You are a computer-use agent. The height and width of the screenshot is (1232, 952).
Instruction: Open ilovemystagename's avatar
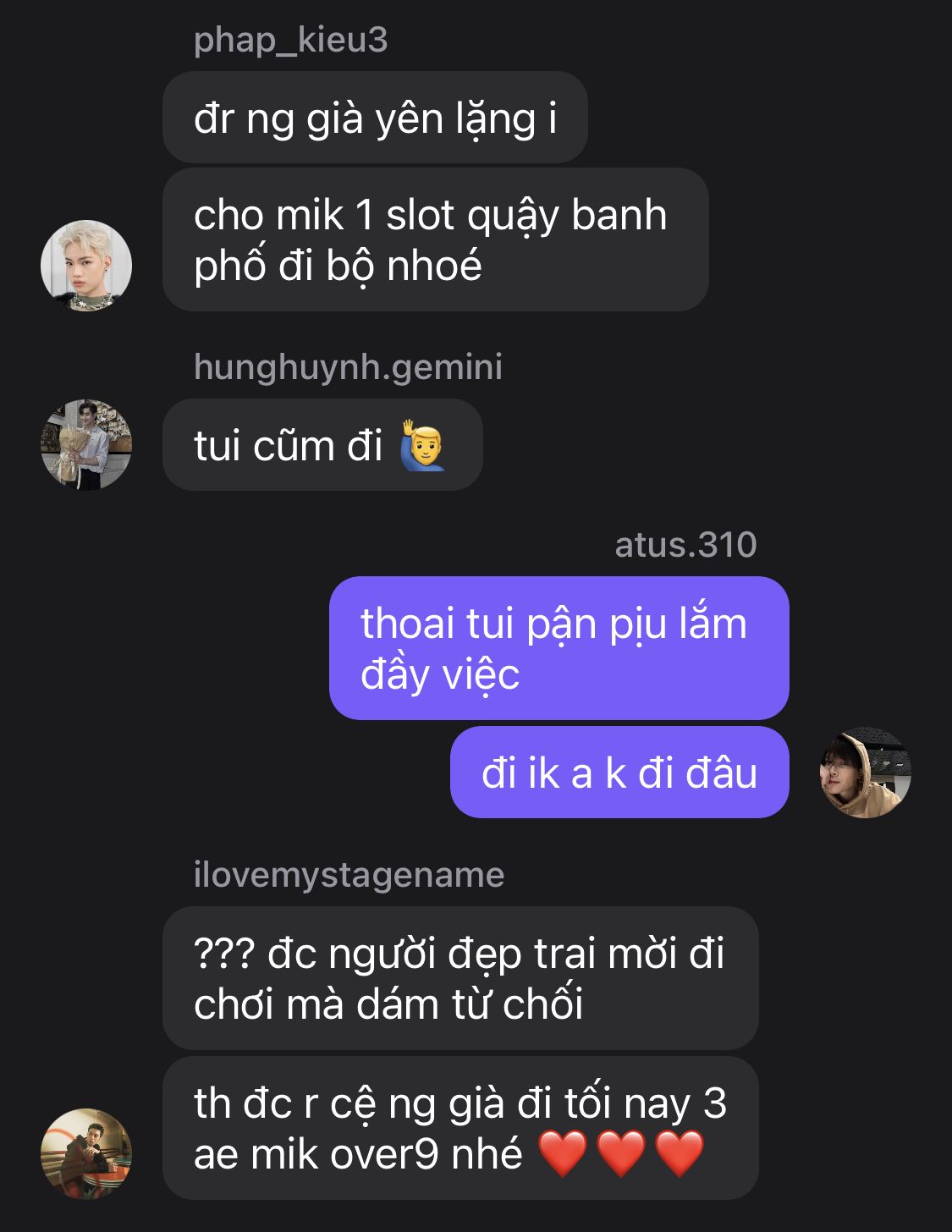(86, 1153)
